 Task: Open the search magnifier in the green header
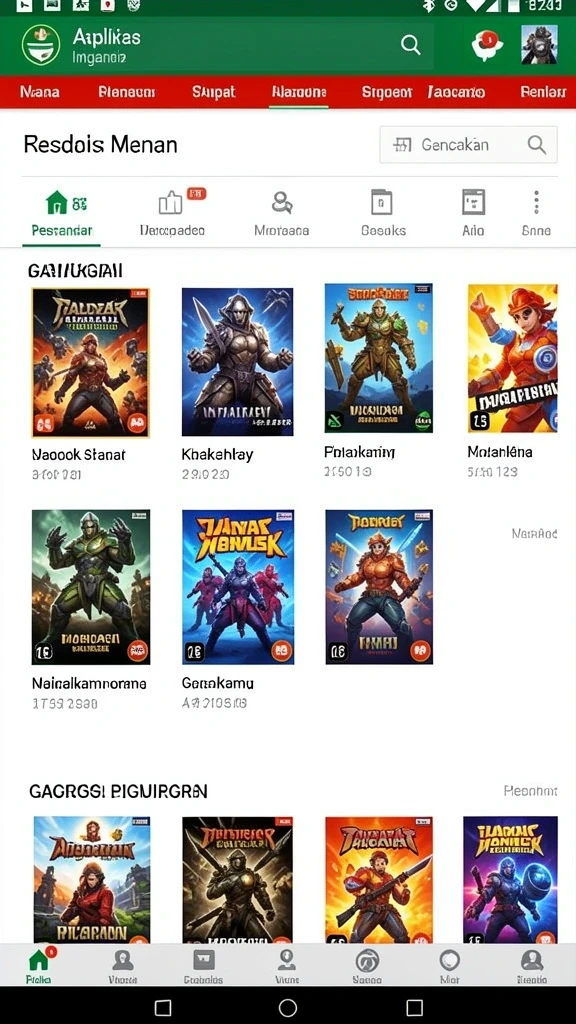coord(411,45)
